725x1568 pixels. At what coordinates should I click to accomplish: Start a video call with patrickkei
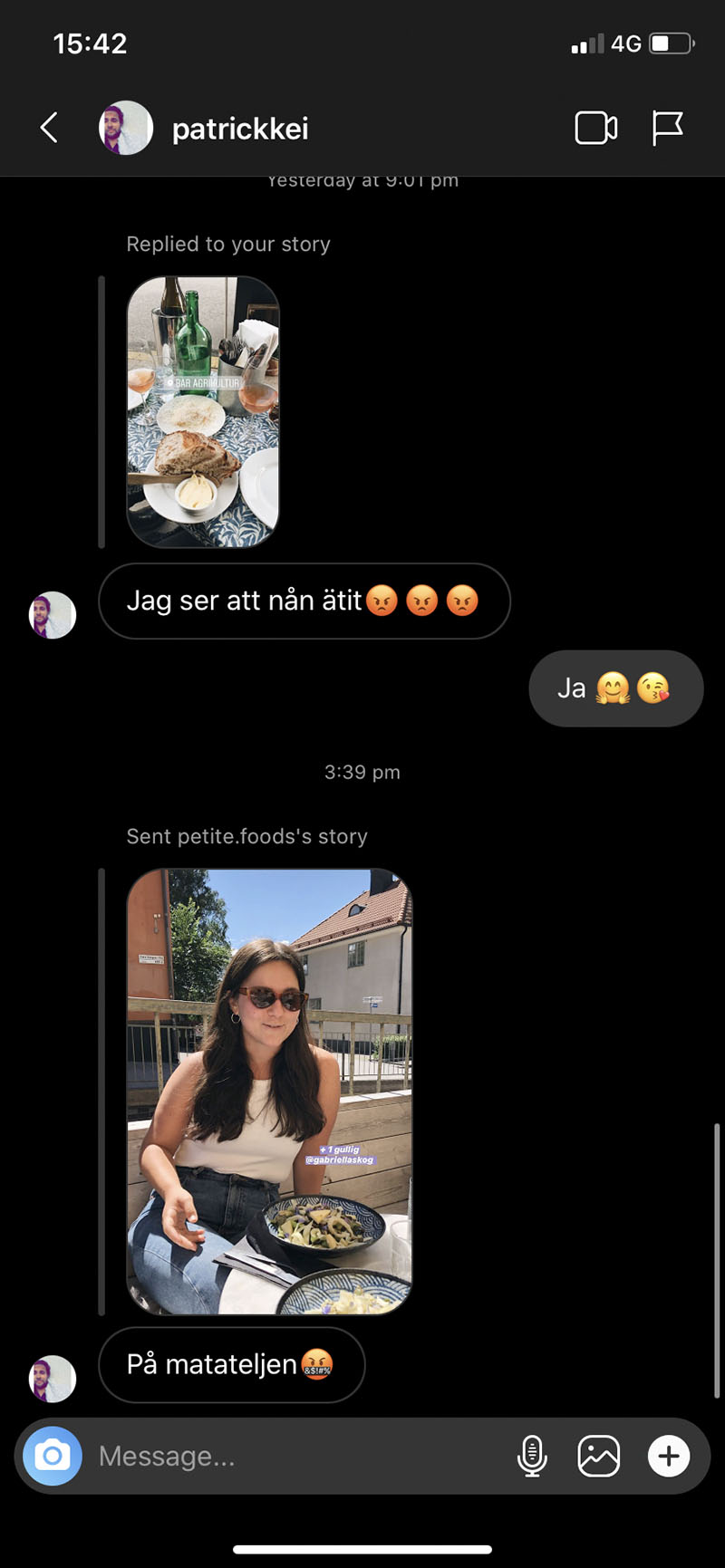tap(595, 128)
